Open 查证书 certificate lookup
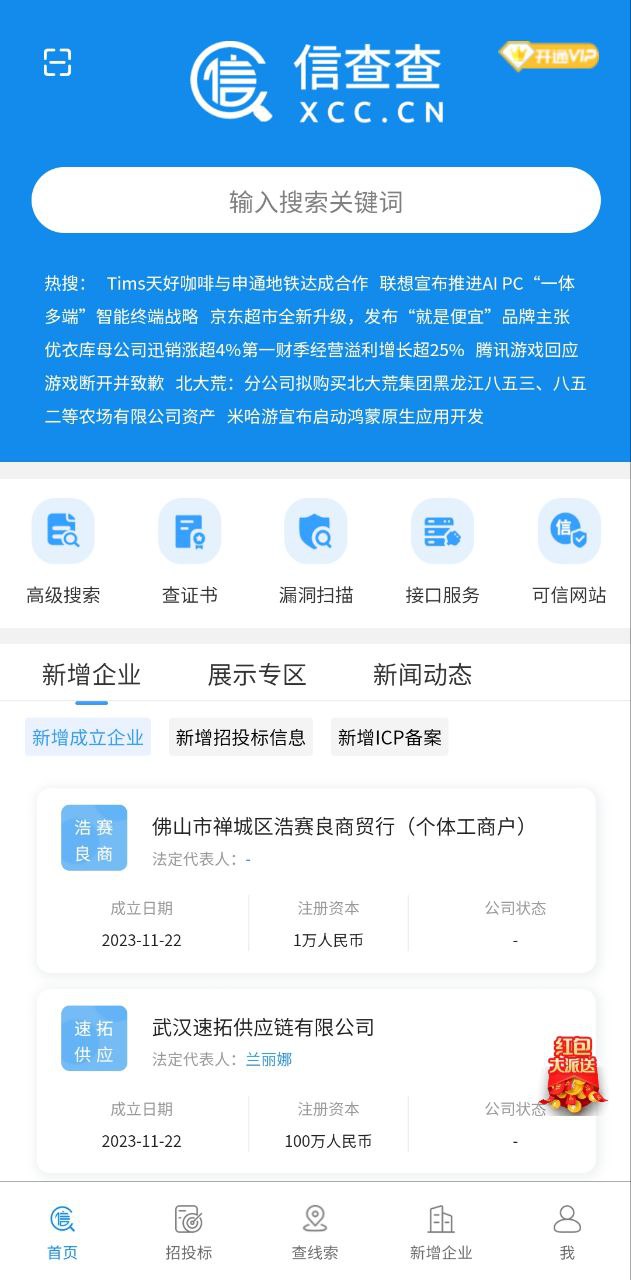The width and height of the screenshot is (631, 1280). (x=190, y=552)
